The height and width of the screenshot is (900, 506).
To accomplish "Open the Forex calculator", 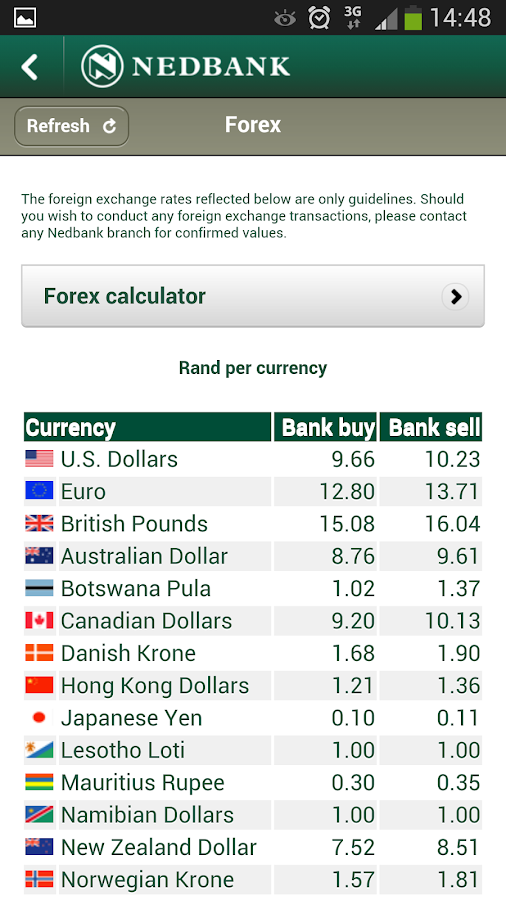I will [x=253, y=296].
